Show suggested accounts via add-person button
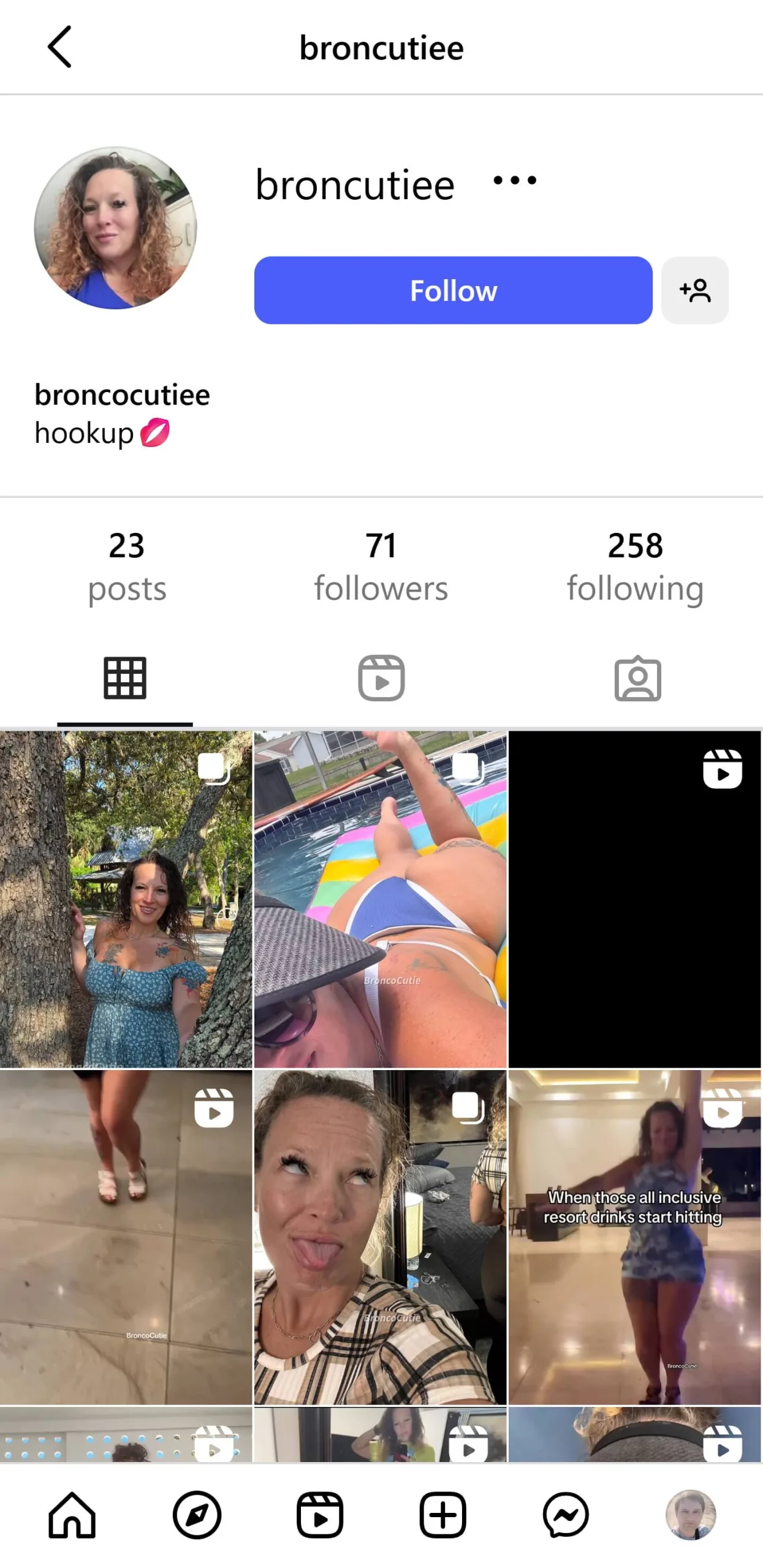This screenshot has width=763, height=1568. [694, 290]
